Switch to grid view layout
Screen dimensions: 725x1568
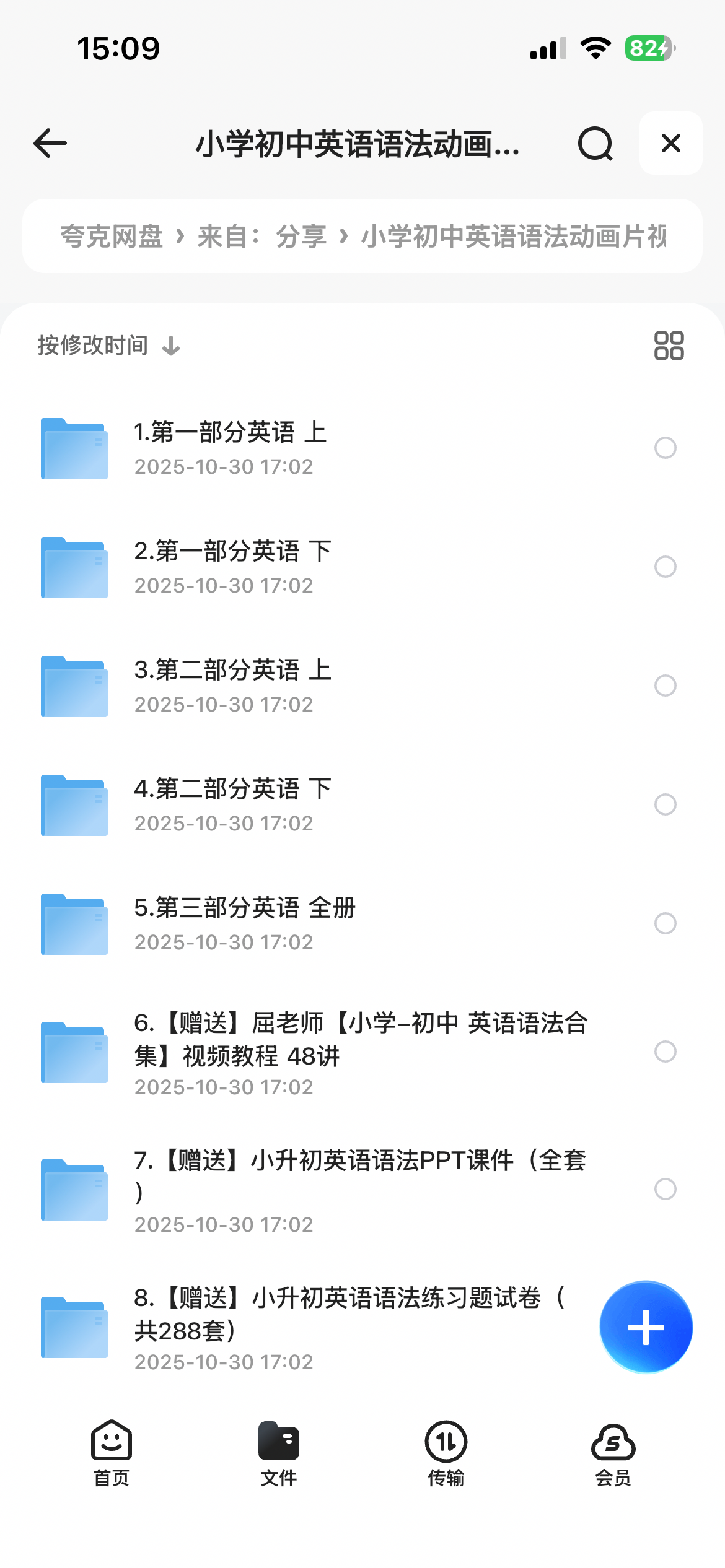coord(669,345)
